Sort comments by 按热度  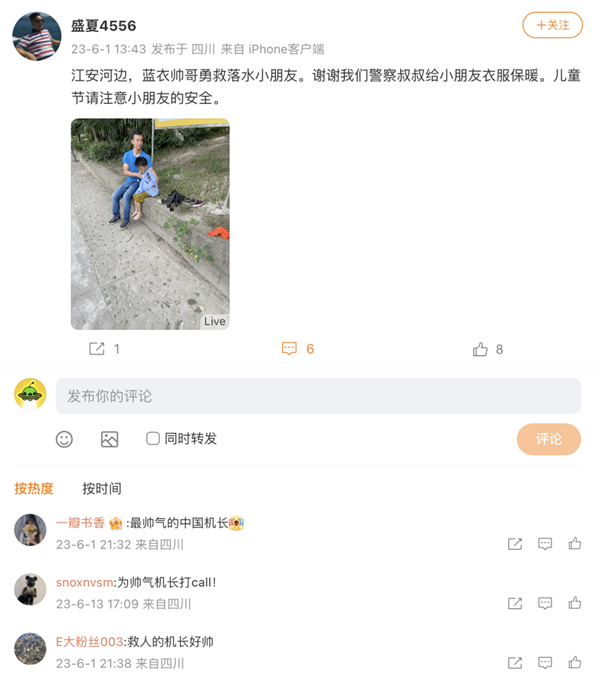click(34, 488)
